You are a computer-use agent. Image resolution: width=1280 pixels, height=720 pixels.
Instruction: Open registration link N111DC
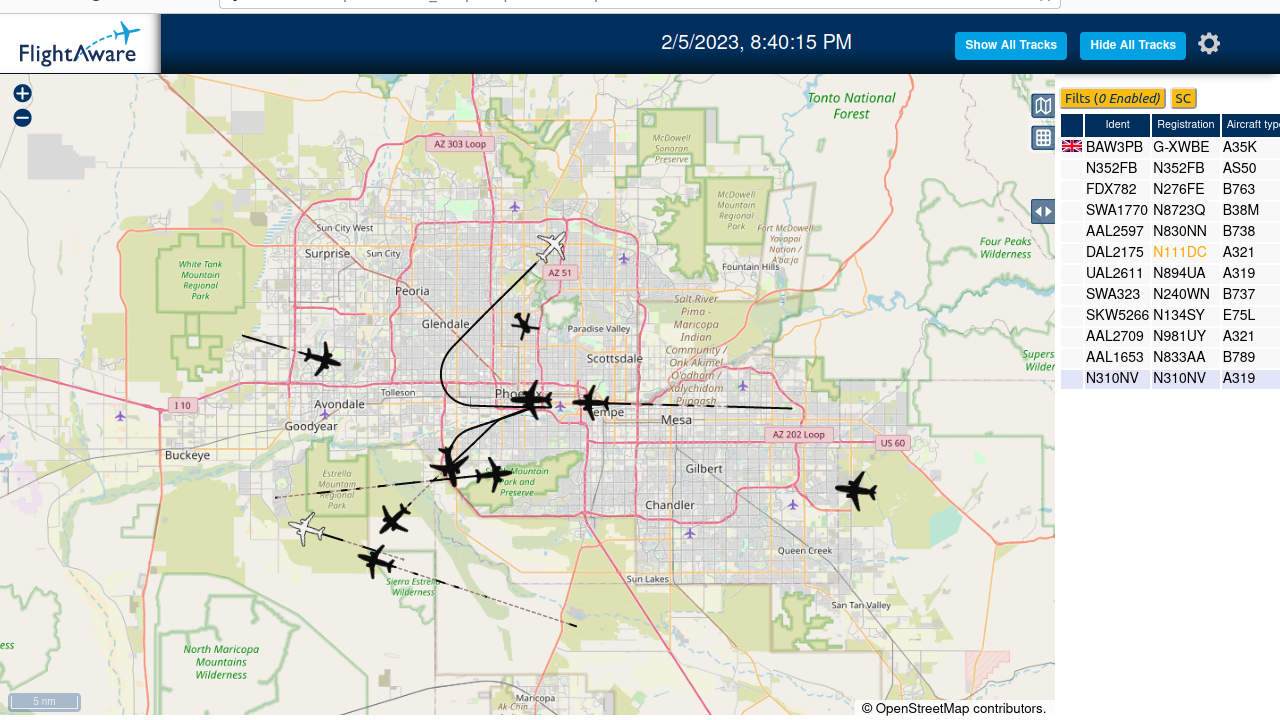click(x=1180, y=252)
